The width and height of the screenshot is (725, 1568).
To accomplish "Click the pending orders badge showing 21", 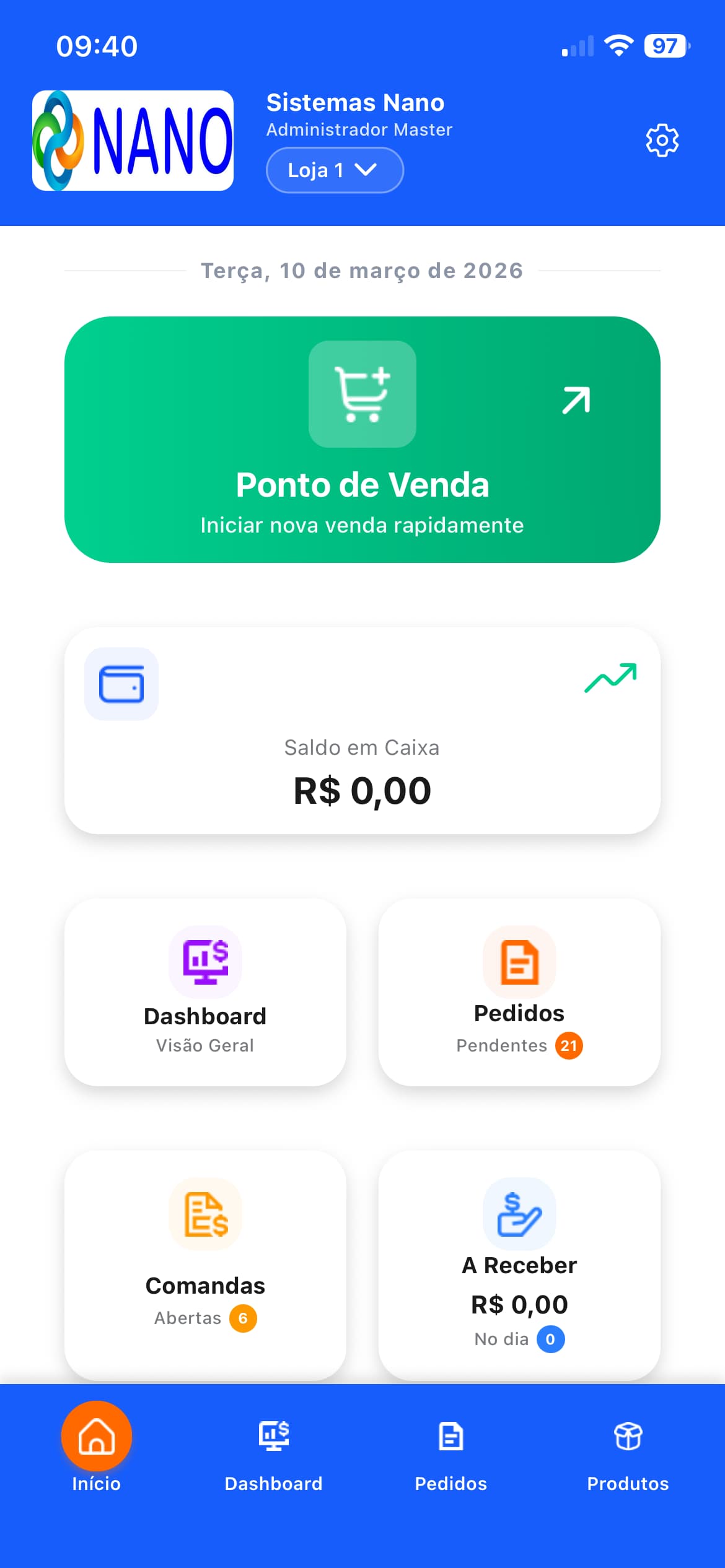I will 568,1045.
